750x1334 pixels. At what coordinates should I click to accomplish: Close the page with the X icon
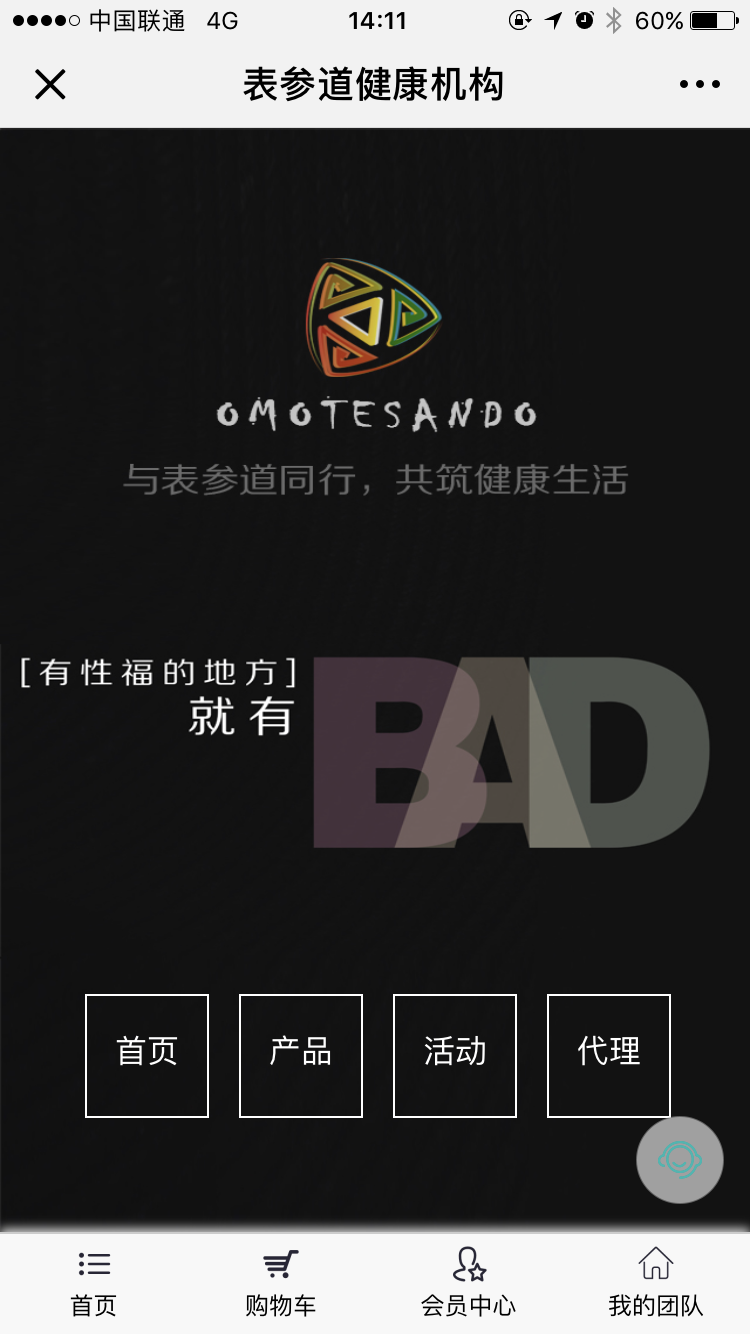click(48, 84)
